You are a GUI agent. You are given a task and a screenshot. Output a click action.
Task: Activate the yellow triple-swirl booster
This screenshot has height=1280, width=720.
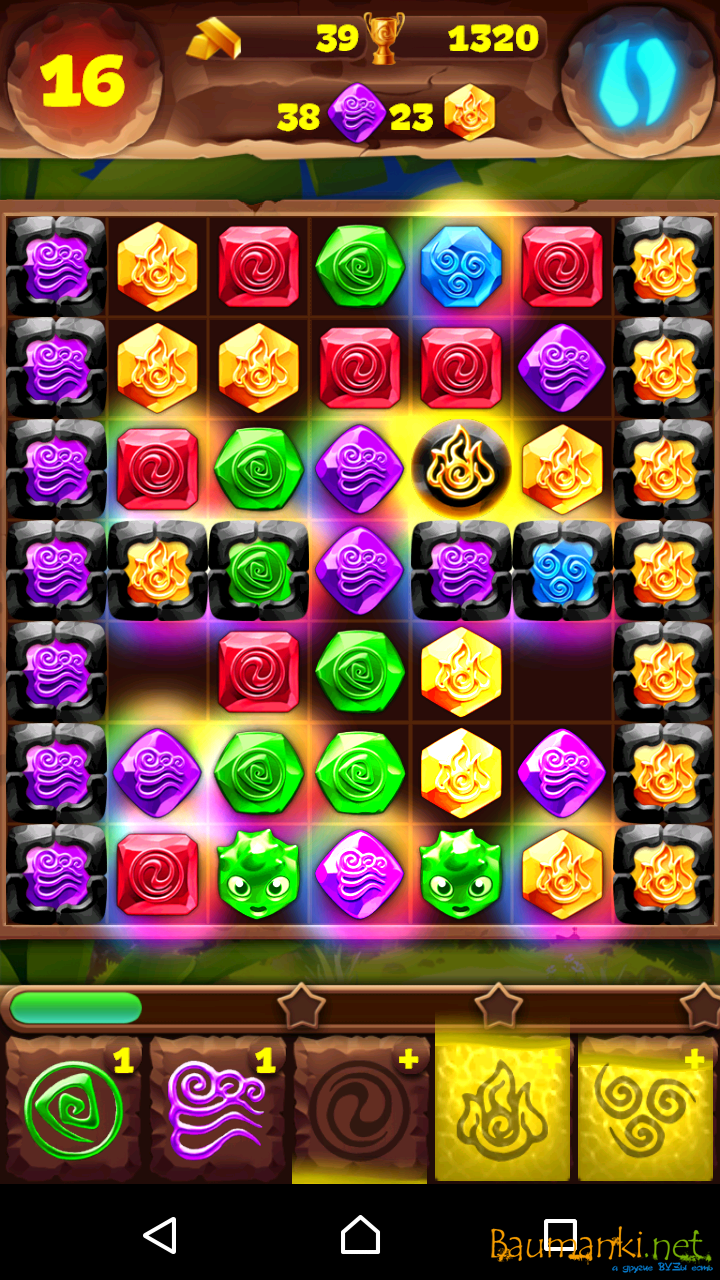click(646, 1108)
